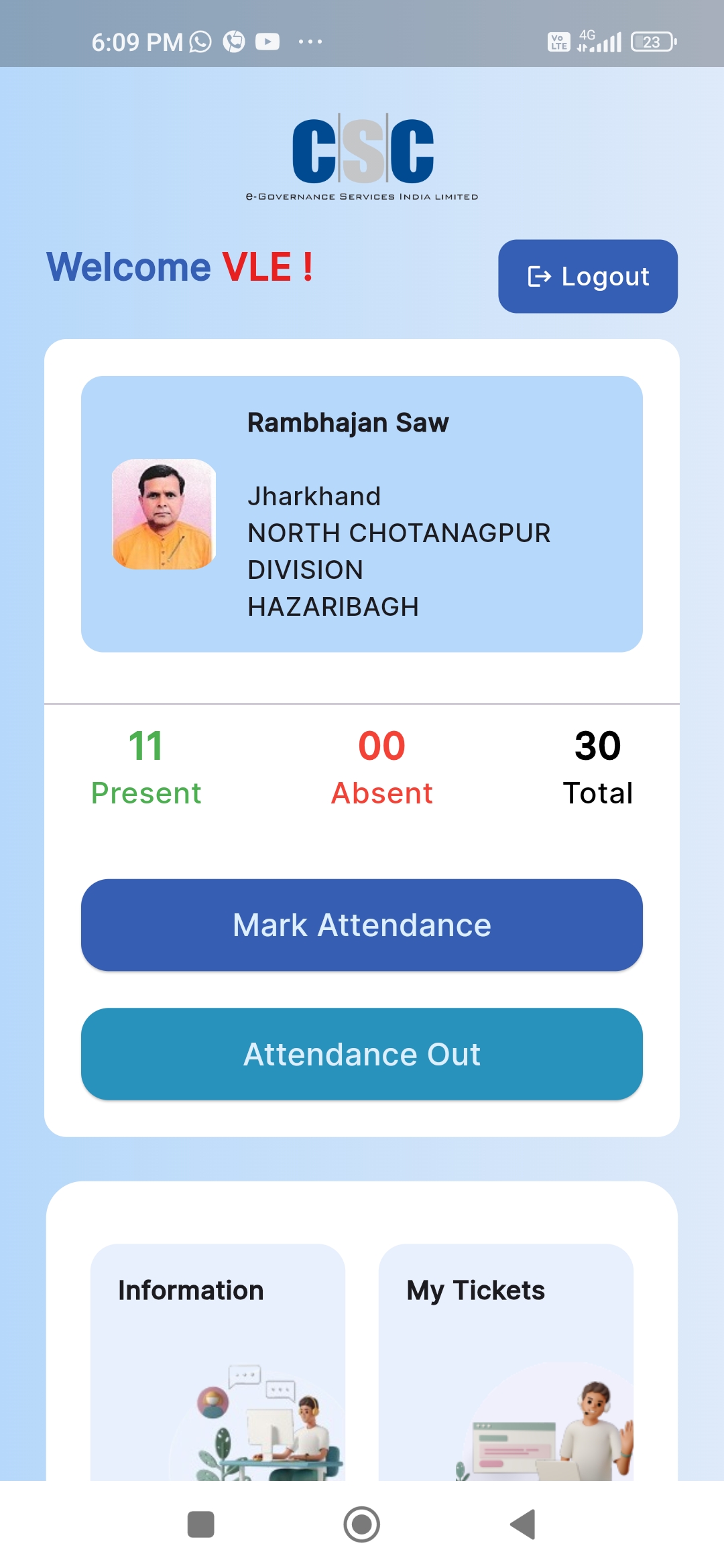
Task: Go to the system home screen
Action: pyautogui.click(x=362, y=1524)
